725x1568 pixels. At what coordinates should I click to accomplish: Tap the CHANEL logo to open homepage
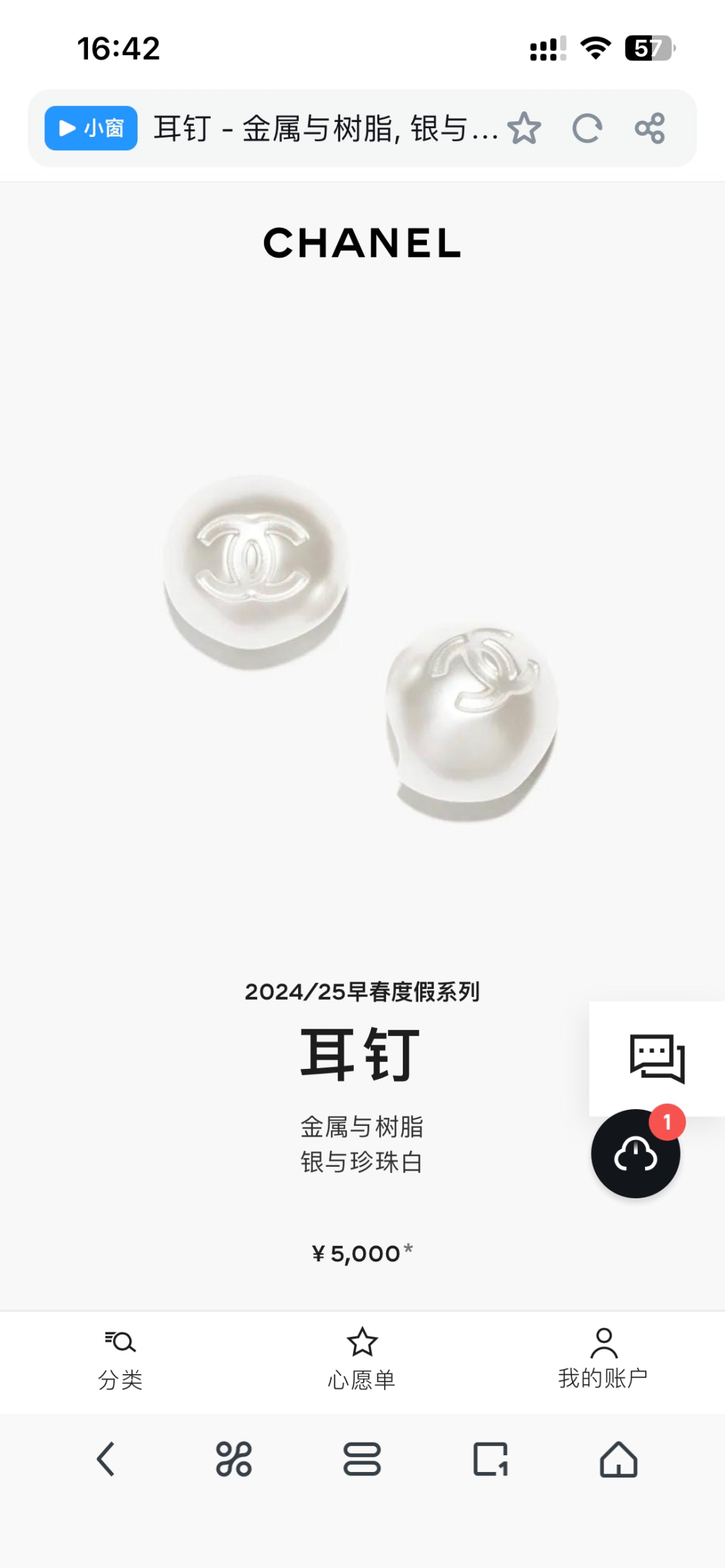(x=362, y=243)
